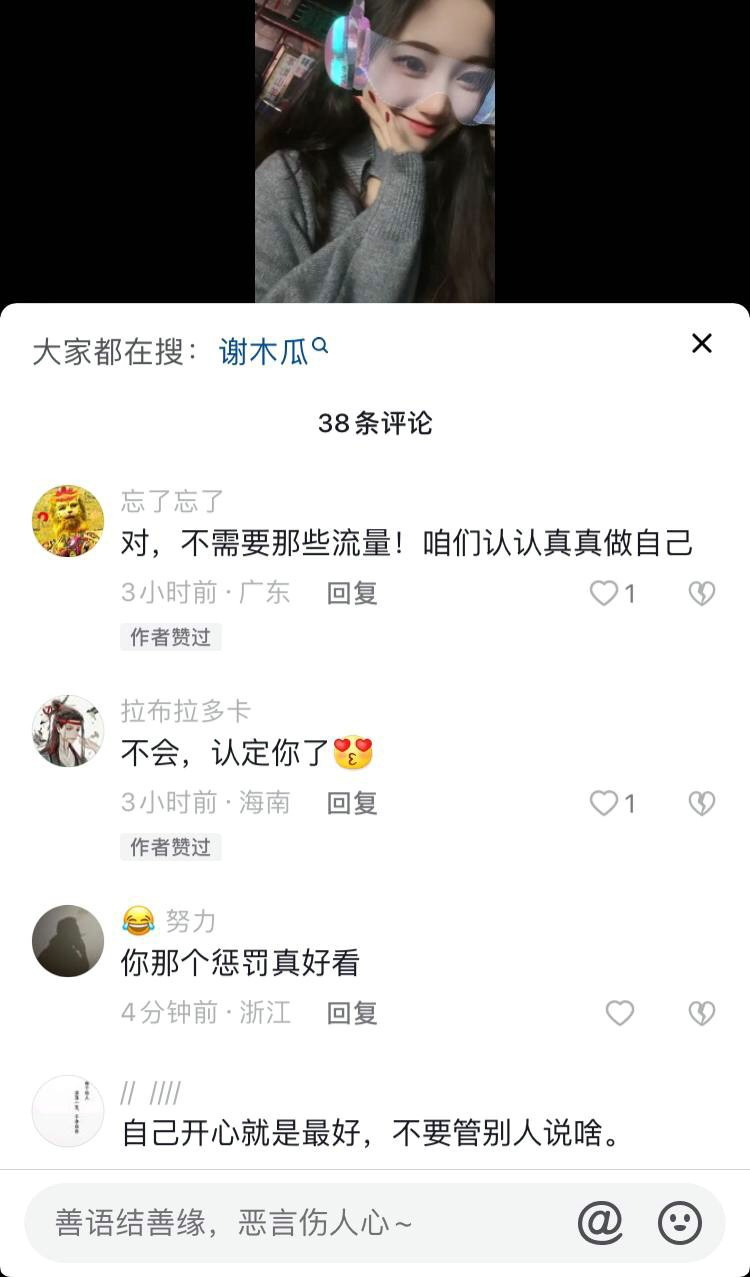Viewport: 750px width, 1277px height.
Task: Open 努力's profile avatar
Action: click(68, 941)
